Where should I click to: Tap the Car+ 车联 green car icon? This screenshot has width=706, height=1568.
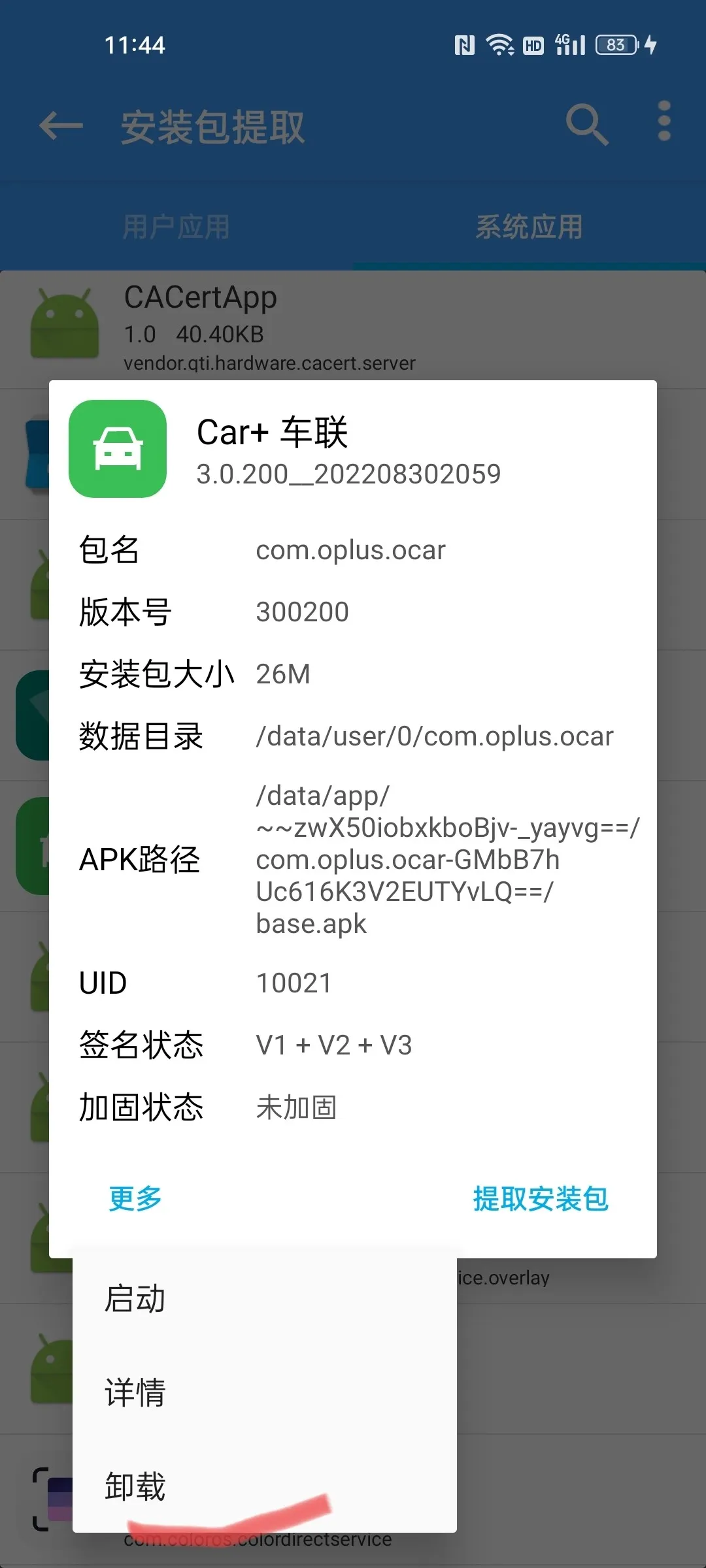[x=116, y=448]
